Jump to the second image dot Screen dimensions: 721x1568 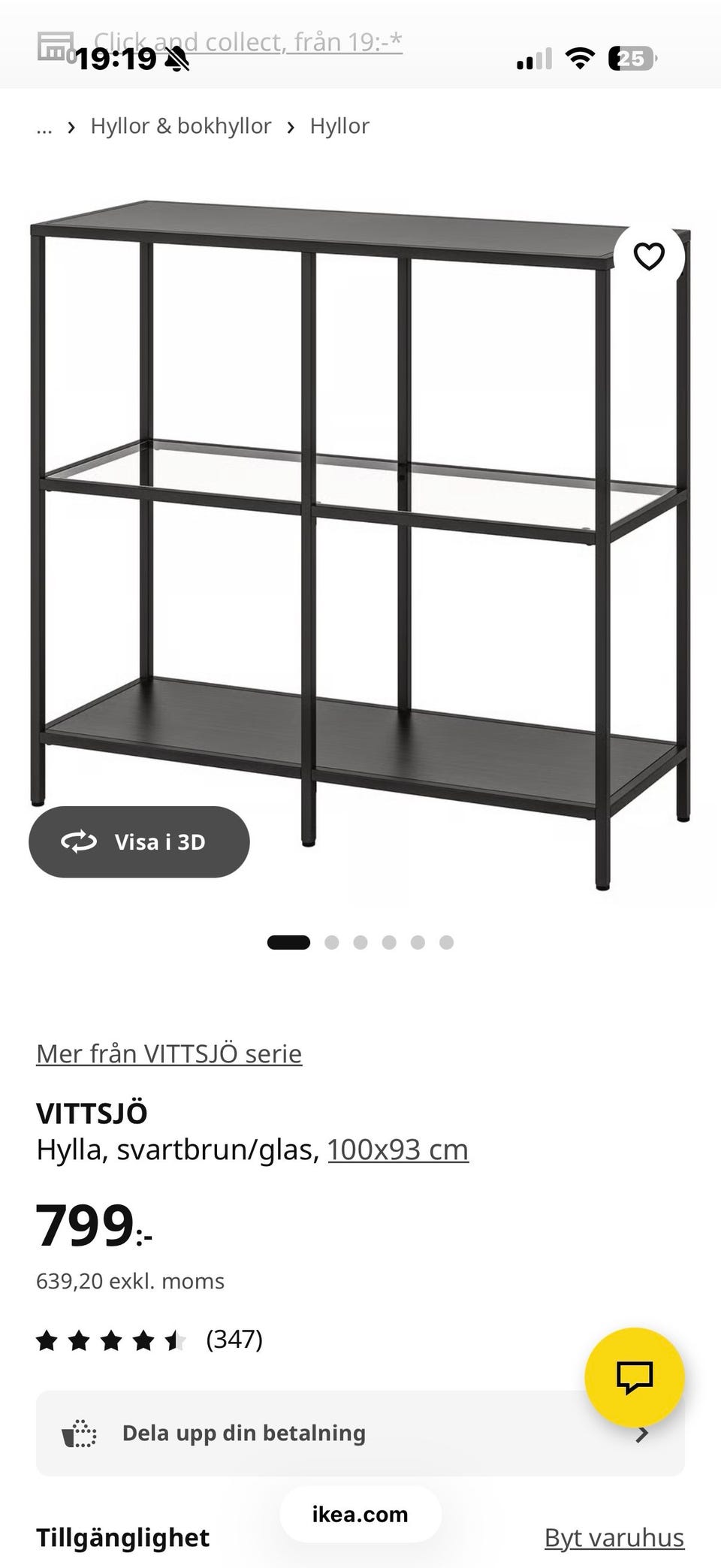331,942
